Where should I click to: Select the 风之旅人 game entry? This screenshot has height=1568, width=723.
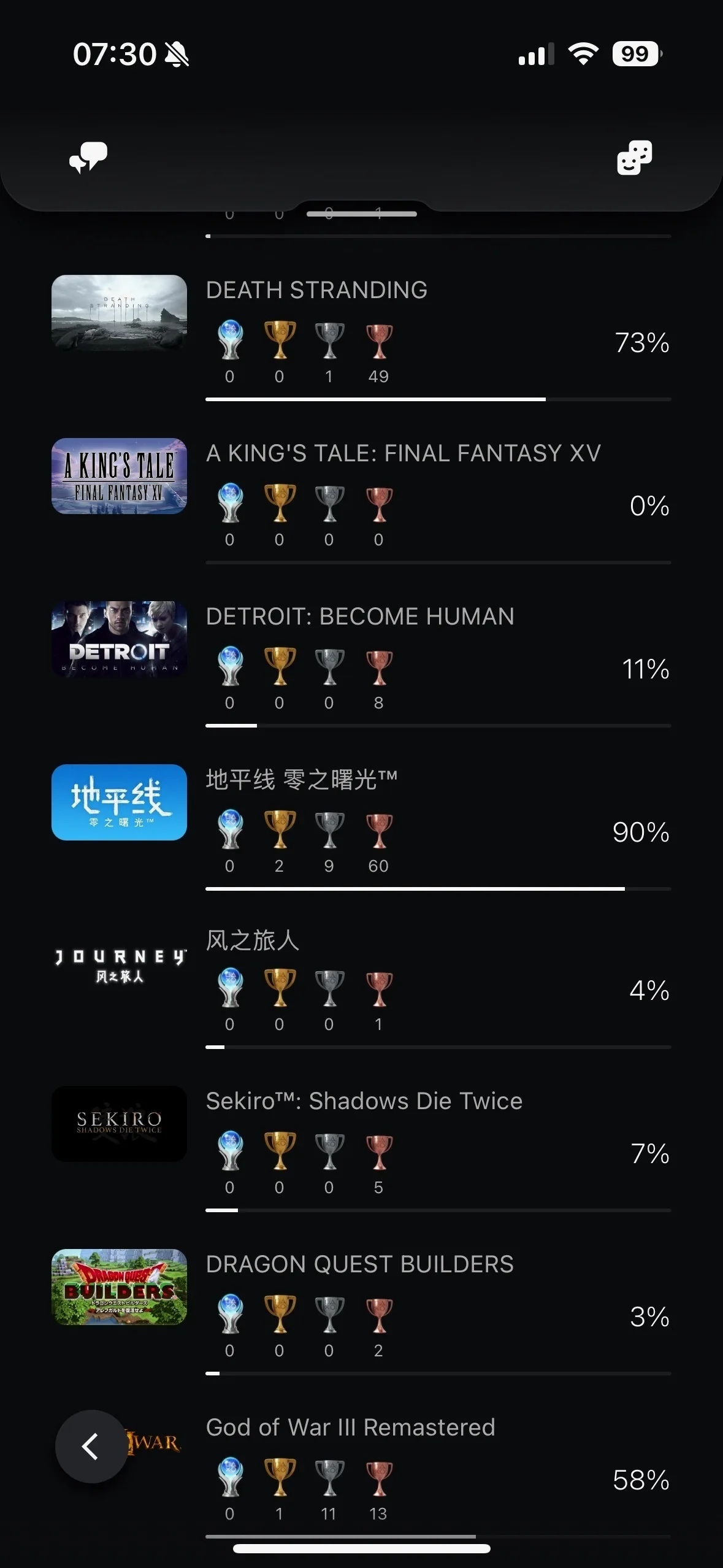click(362, 982)
